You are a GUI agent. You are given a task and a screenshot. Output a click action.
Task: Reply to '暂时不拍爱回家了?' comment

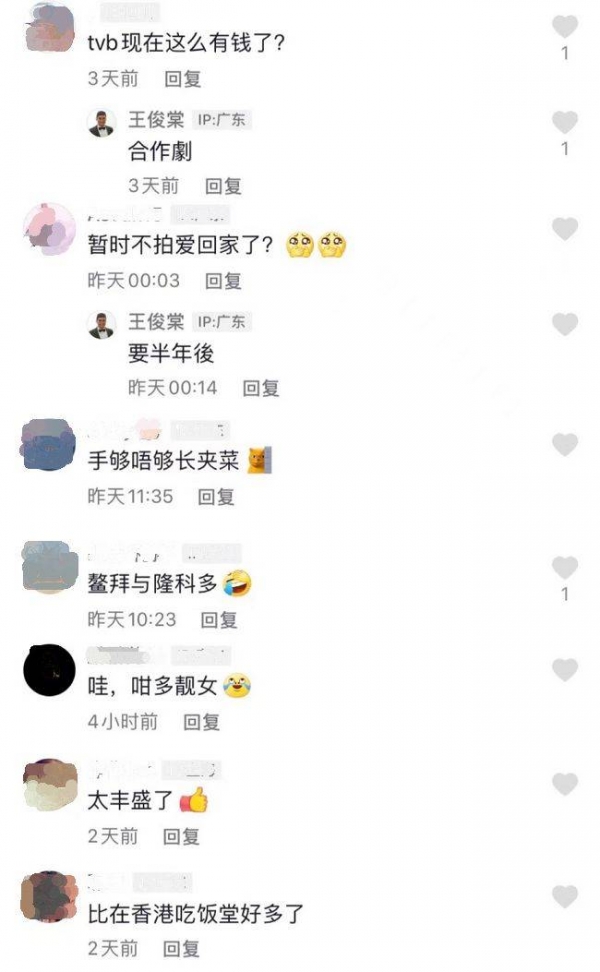(x=223, y=281)
